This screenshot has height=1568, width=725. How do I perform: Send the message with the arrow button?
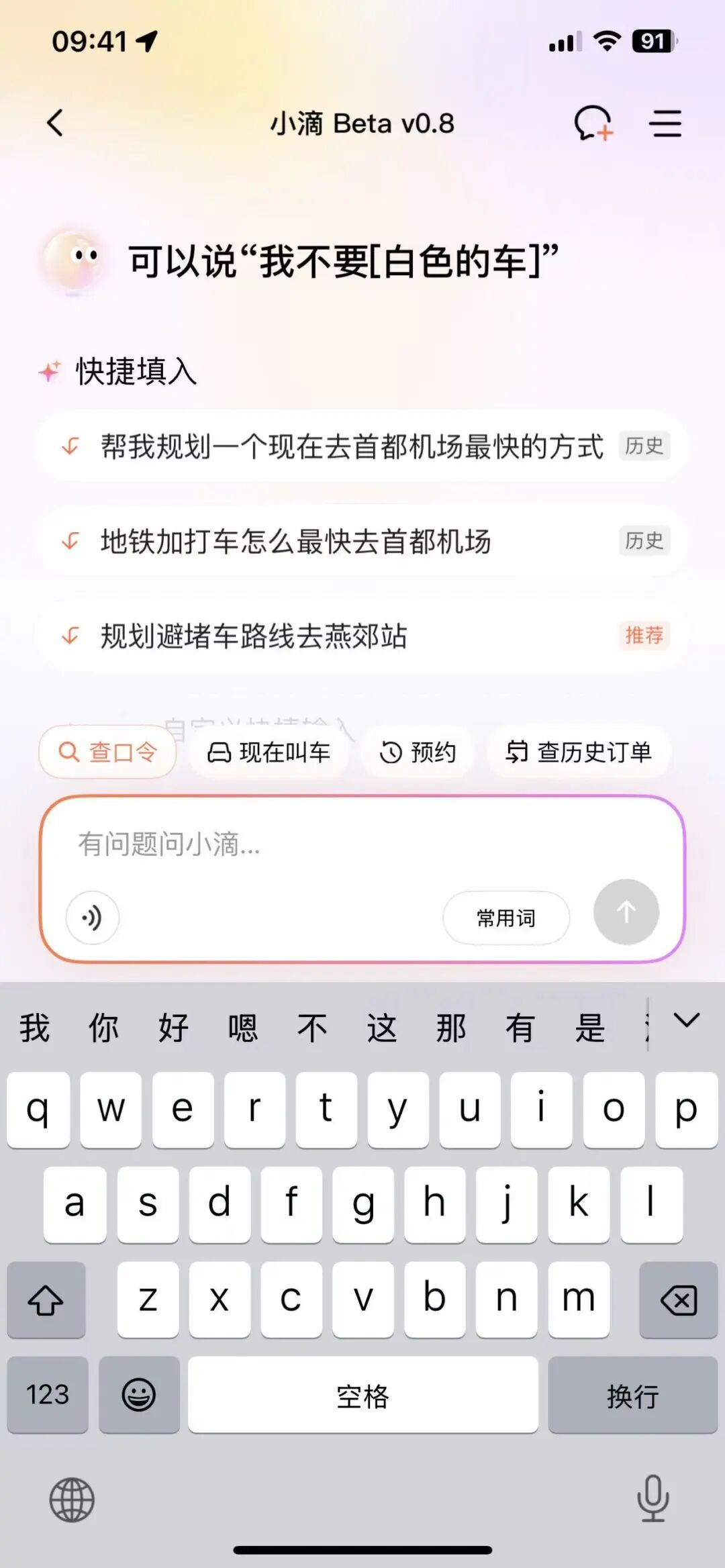pos(626,912)
